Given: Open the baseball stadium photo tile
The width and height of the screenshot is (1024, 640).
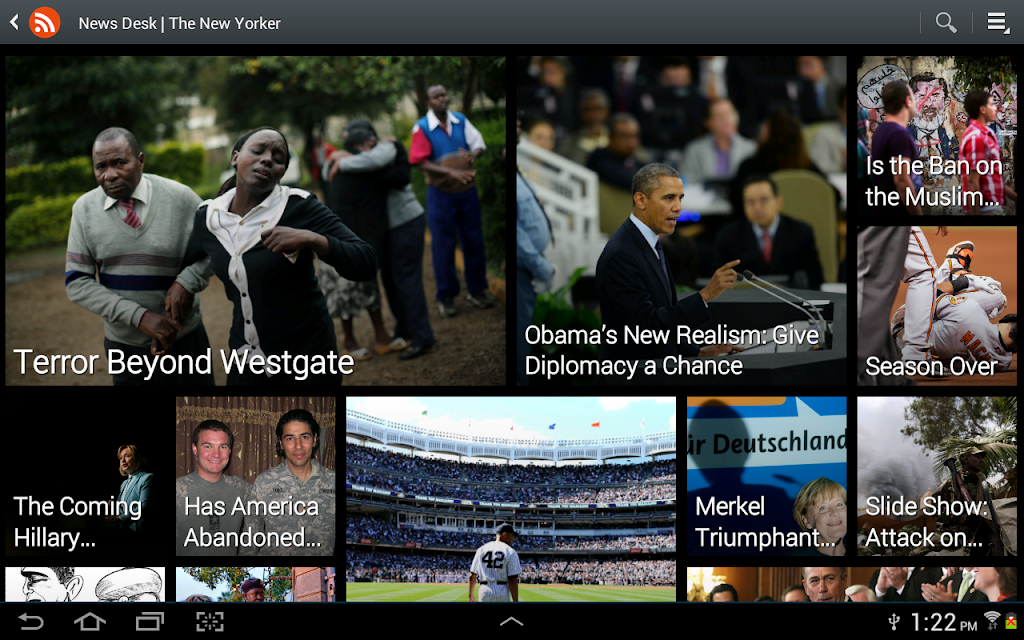Looking at the screenshot, I should (x=511, y=499).
